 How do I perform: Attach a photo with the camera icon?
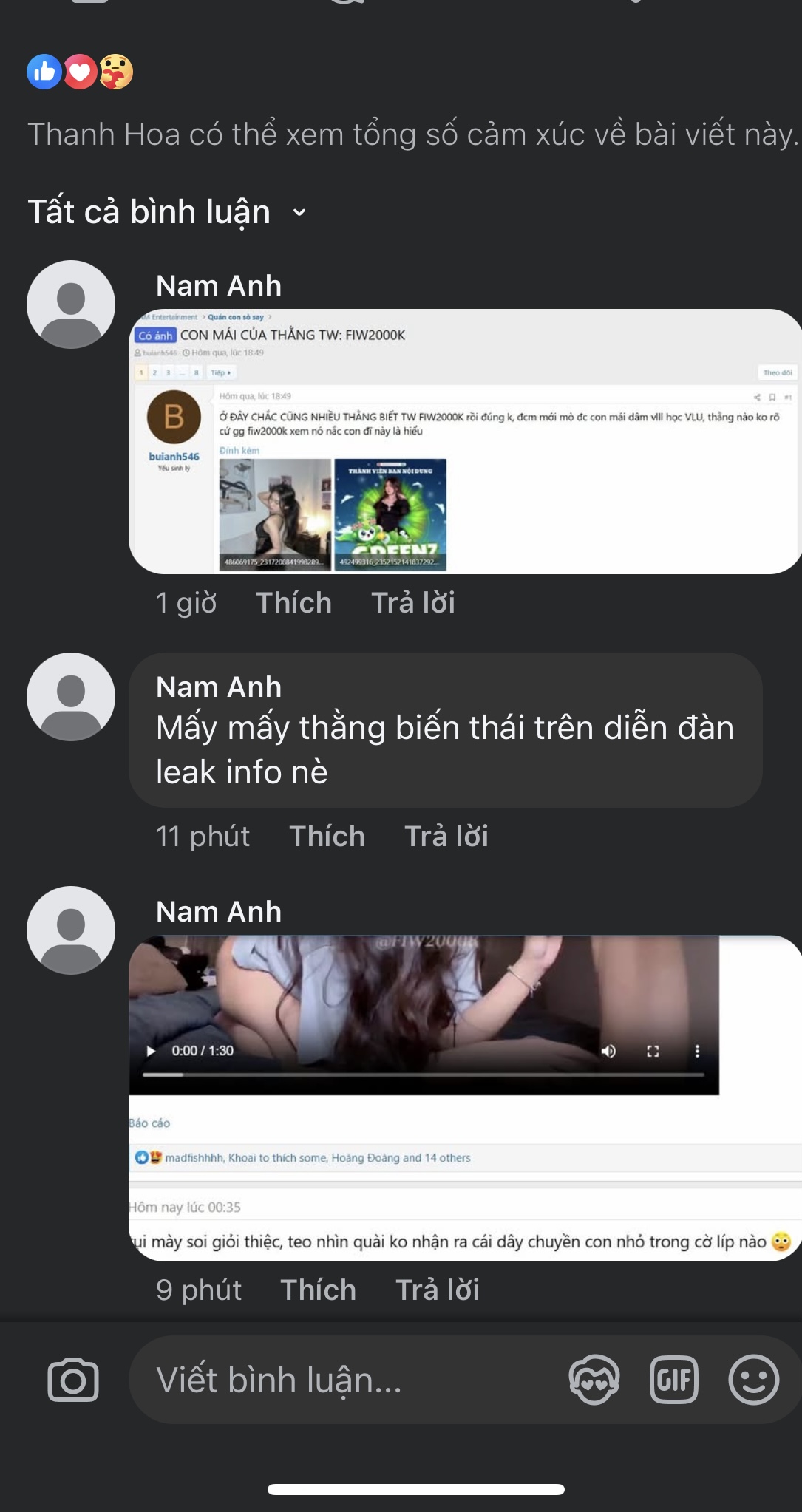72,1380
